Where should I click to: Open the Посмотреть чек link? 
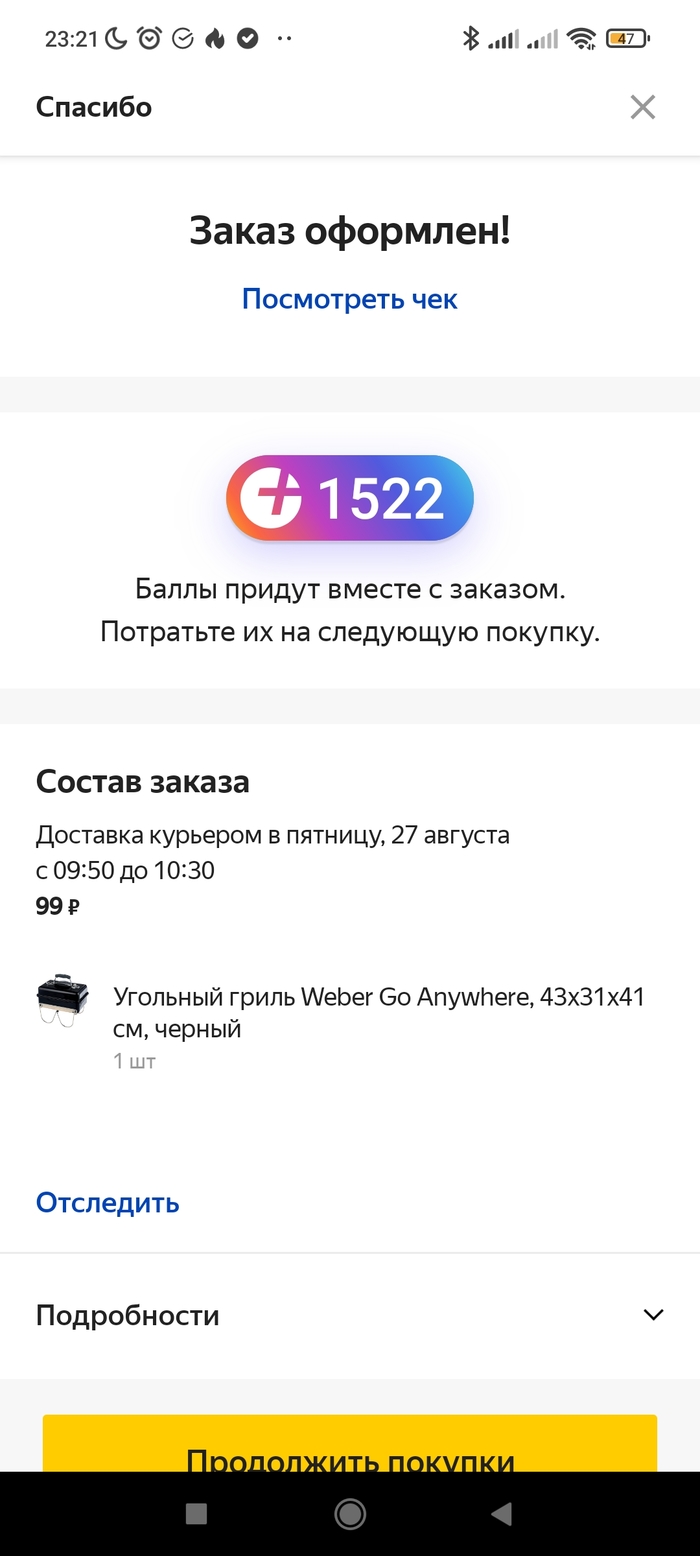click(349, 299)
